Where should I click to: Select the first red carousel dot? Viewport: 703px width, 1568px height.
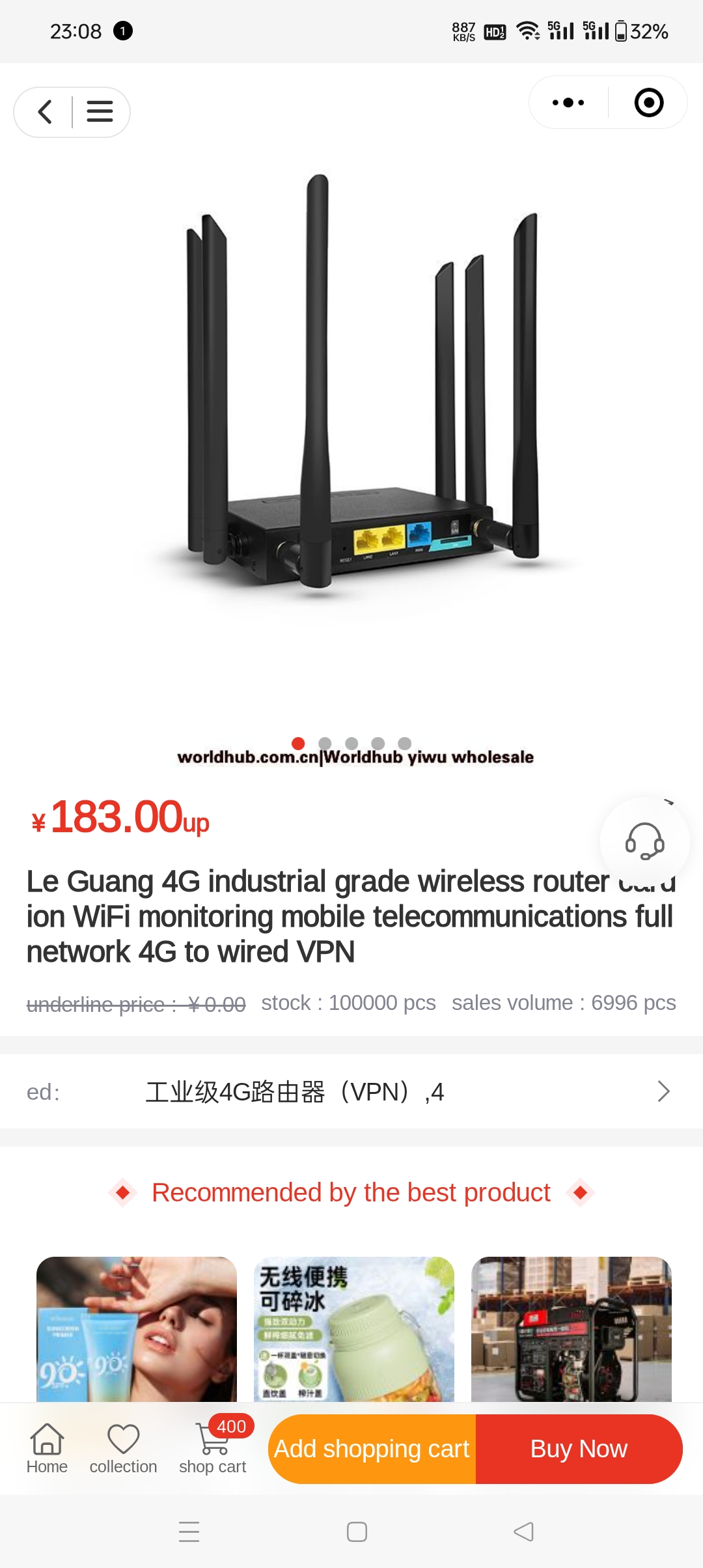click(298, 742)
